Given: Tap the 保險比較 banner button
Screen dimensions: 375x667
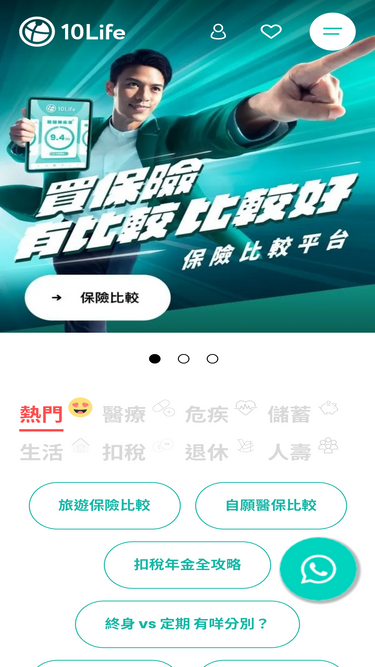Looking at the screenshot, I should 98,298.
